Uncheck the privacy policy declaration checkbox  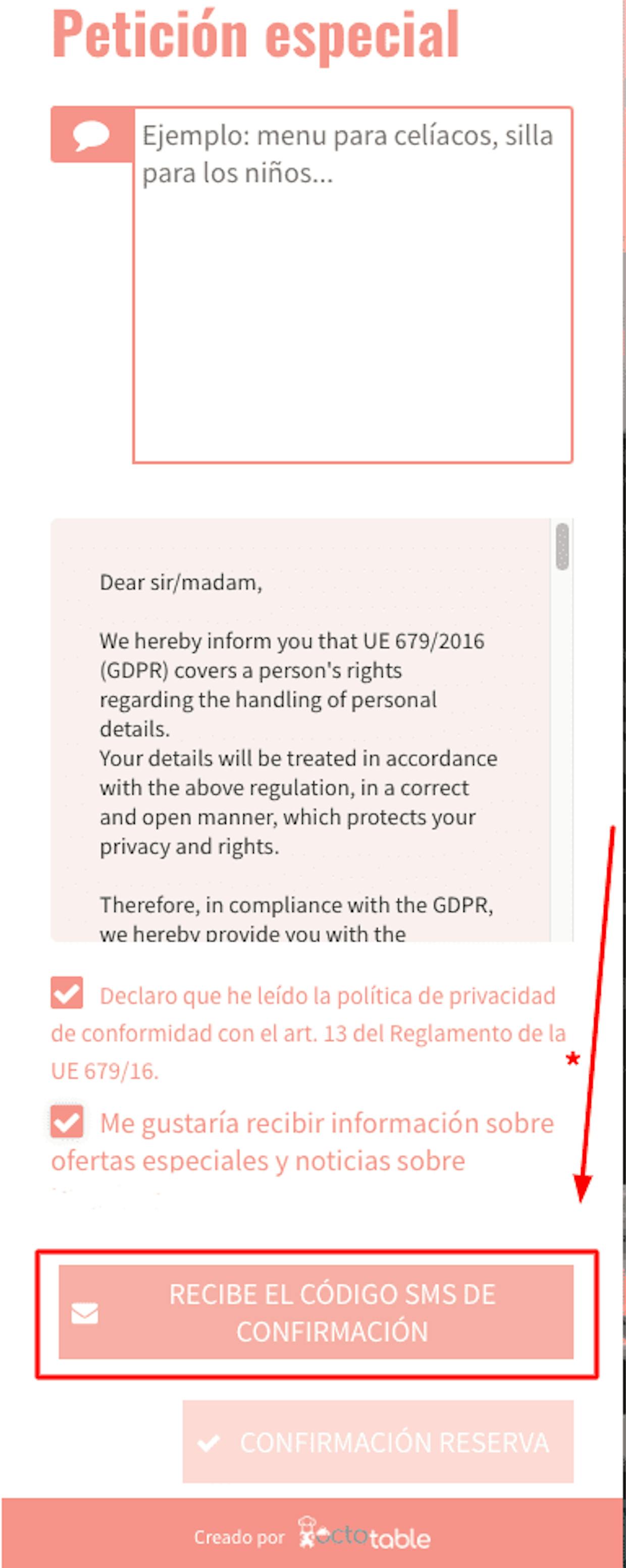(x=67, y=993)
